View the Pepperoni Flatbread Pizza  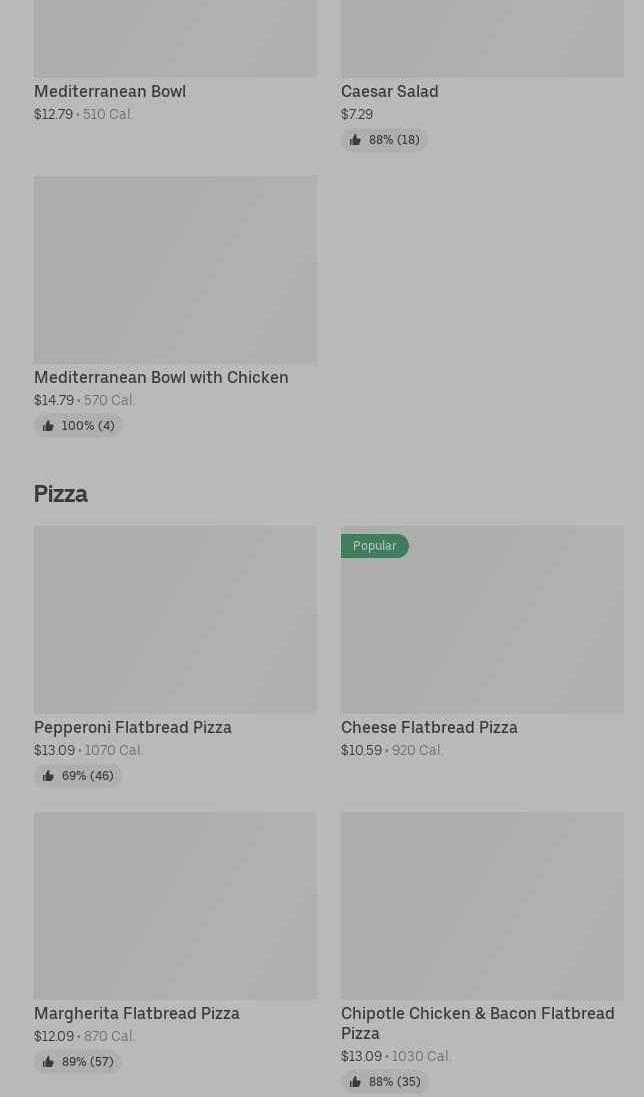(175, 656)
